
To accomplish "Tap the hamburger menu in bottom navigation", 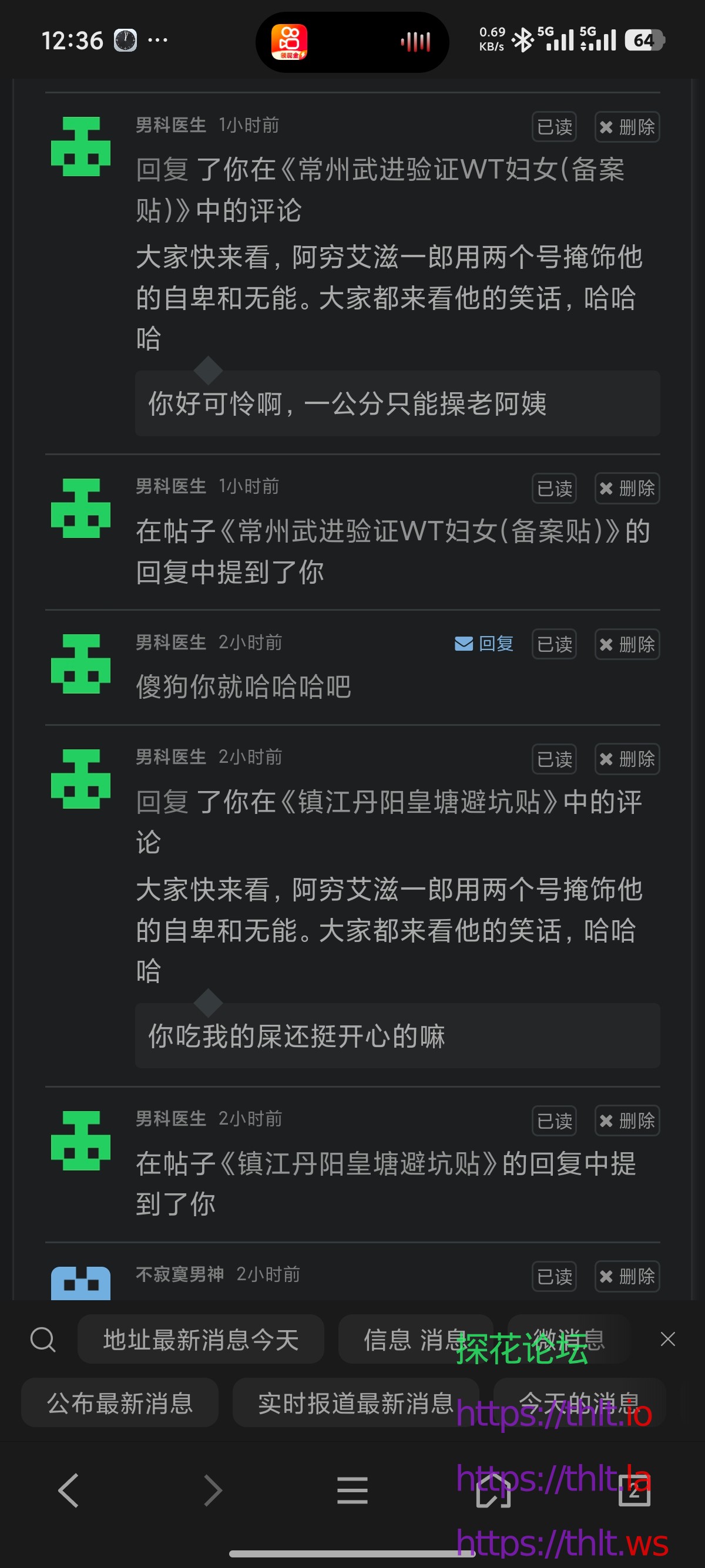I will click(x=352, y=1491).
